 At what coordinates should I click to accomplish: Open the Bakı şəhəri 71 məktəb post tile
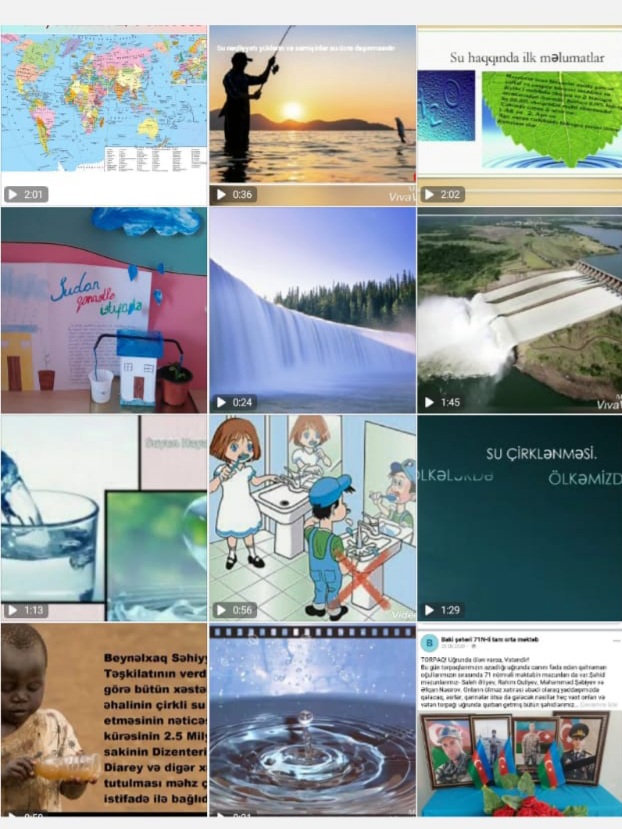[519, 720]
